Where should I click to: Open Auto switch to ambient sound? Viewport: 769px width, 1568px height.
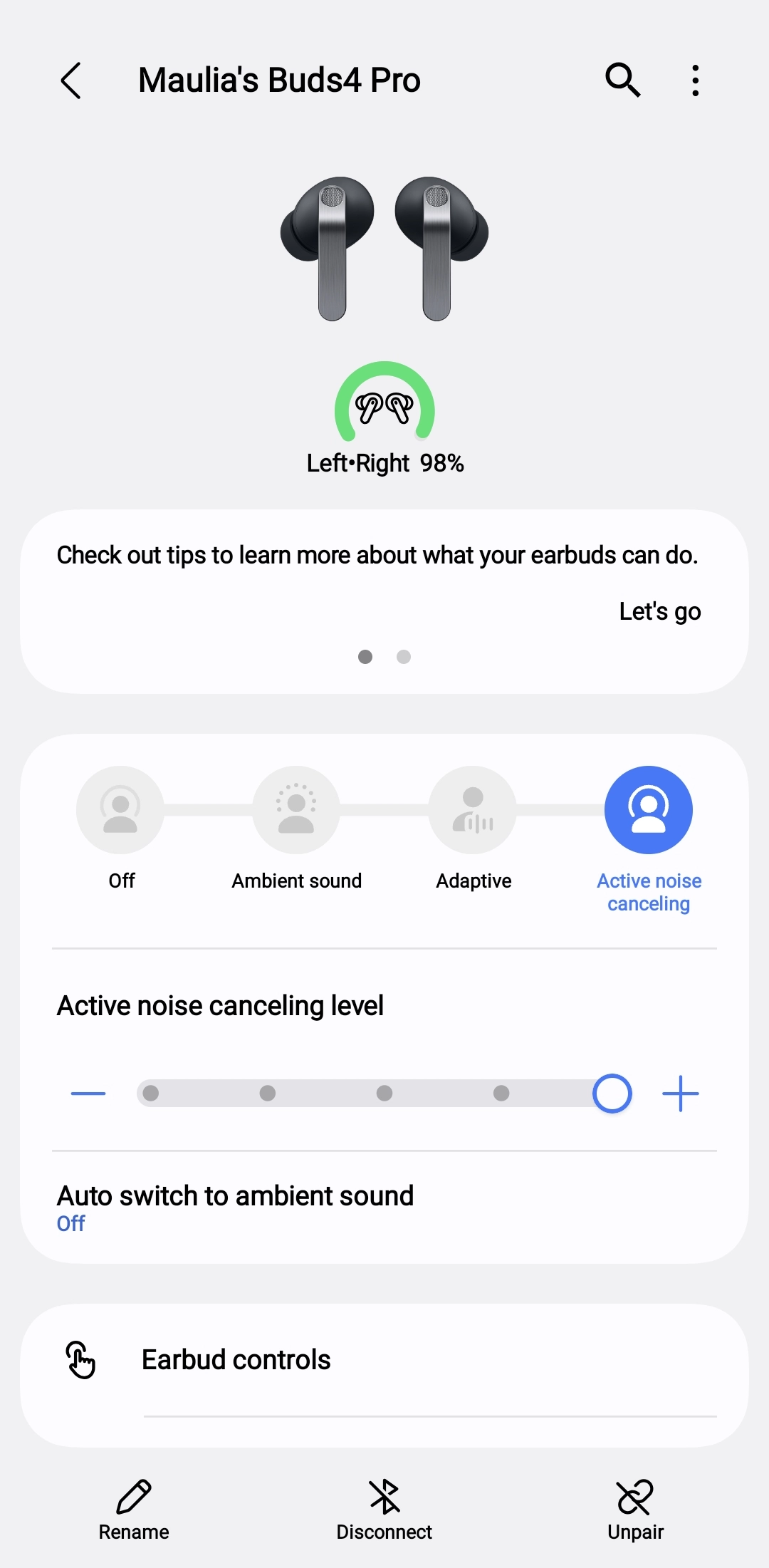(235, 1208)
